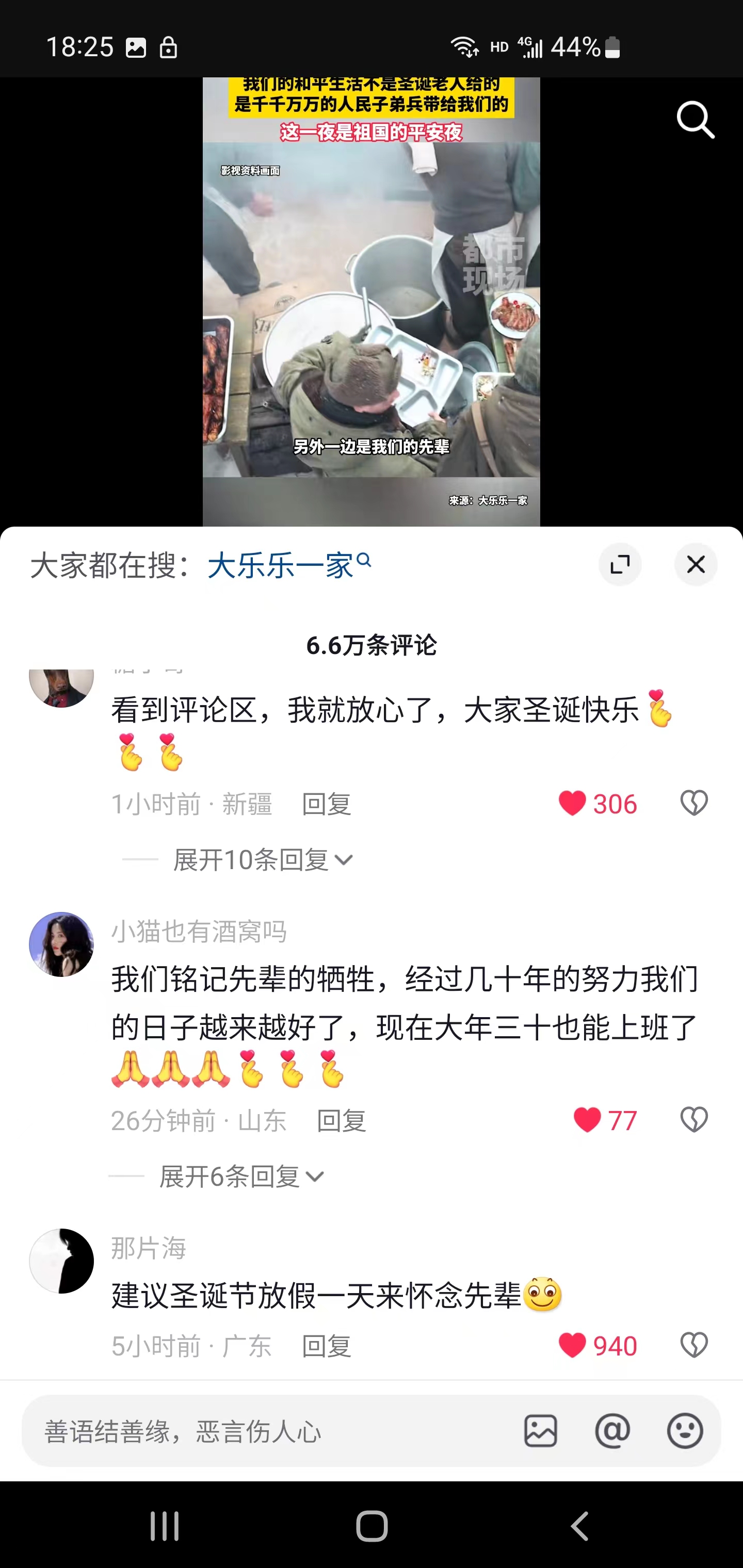Close the comments panel

tap(696, 564)
